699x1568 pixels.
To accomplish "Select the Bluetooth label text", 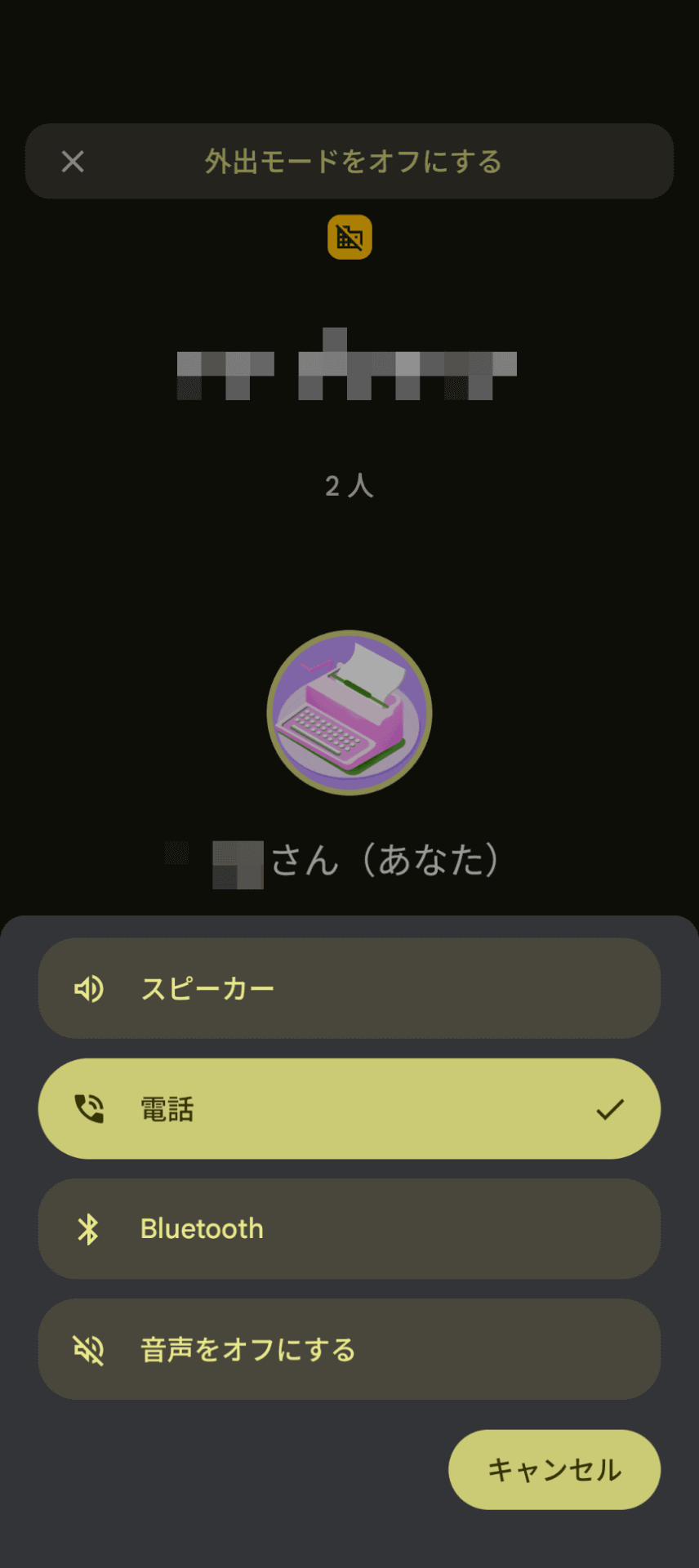I will pos(202,1228).
